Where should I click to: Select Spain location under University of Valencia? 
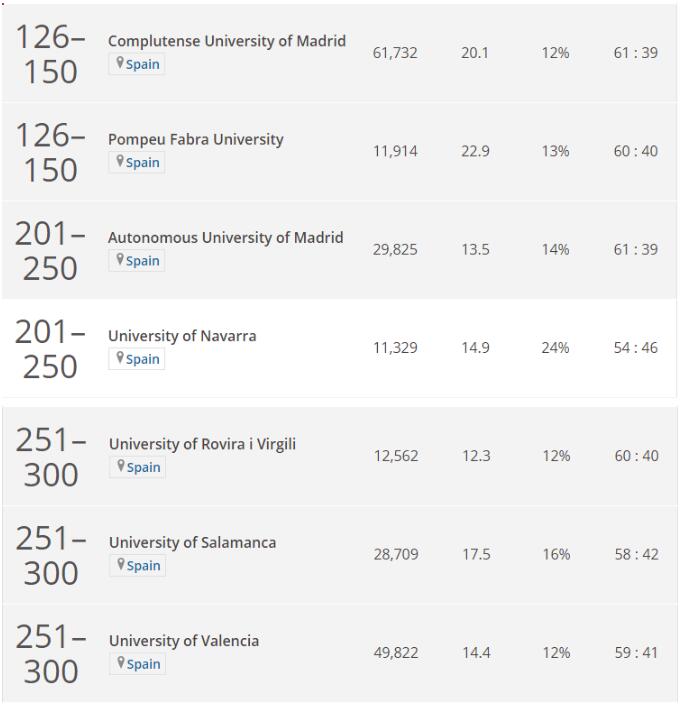[x=138, y=664]
